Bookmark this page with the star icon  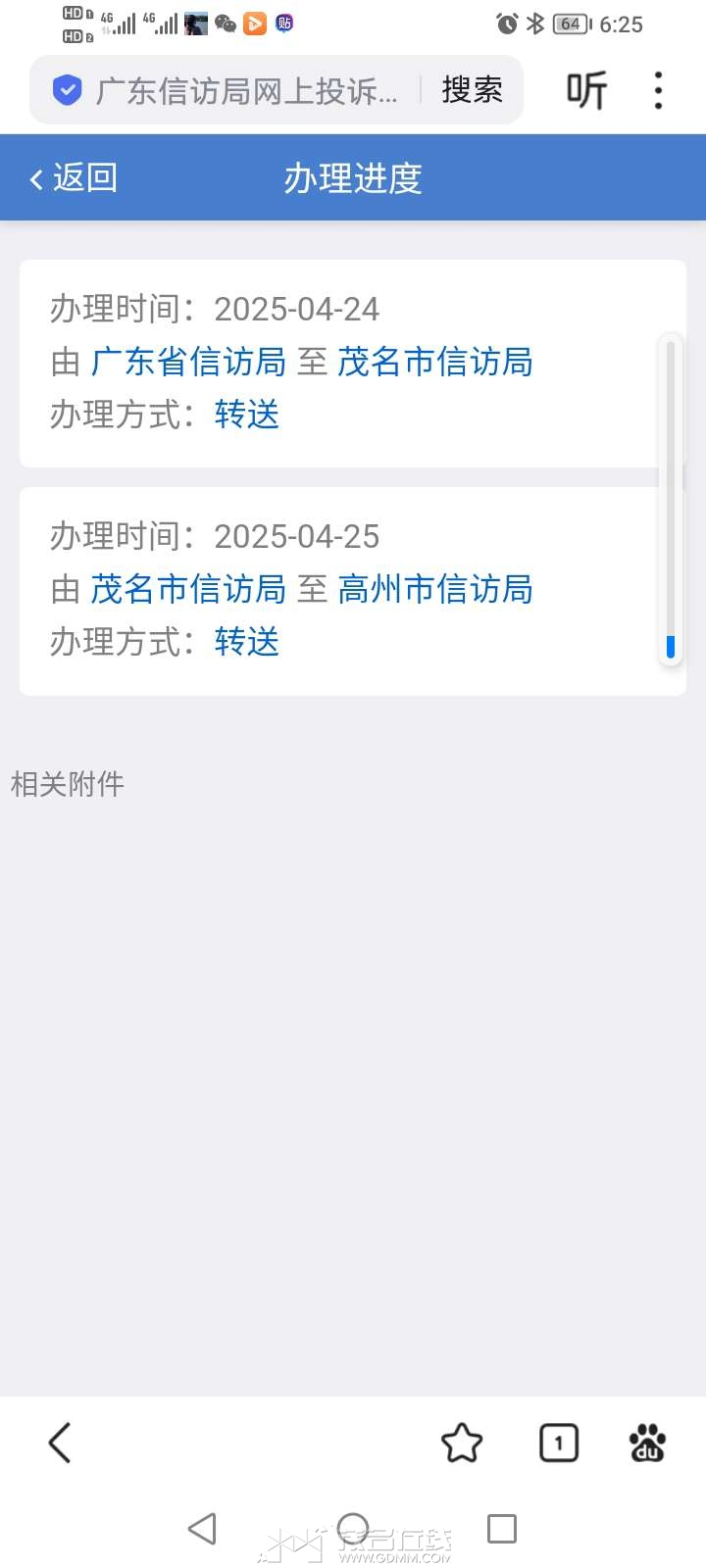coord(462,1443)
